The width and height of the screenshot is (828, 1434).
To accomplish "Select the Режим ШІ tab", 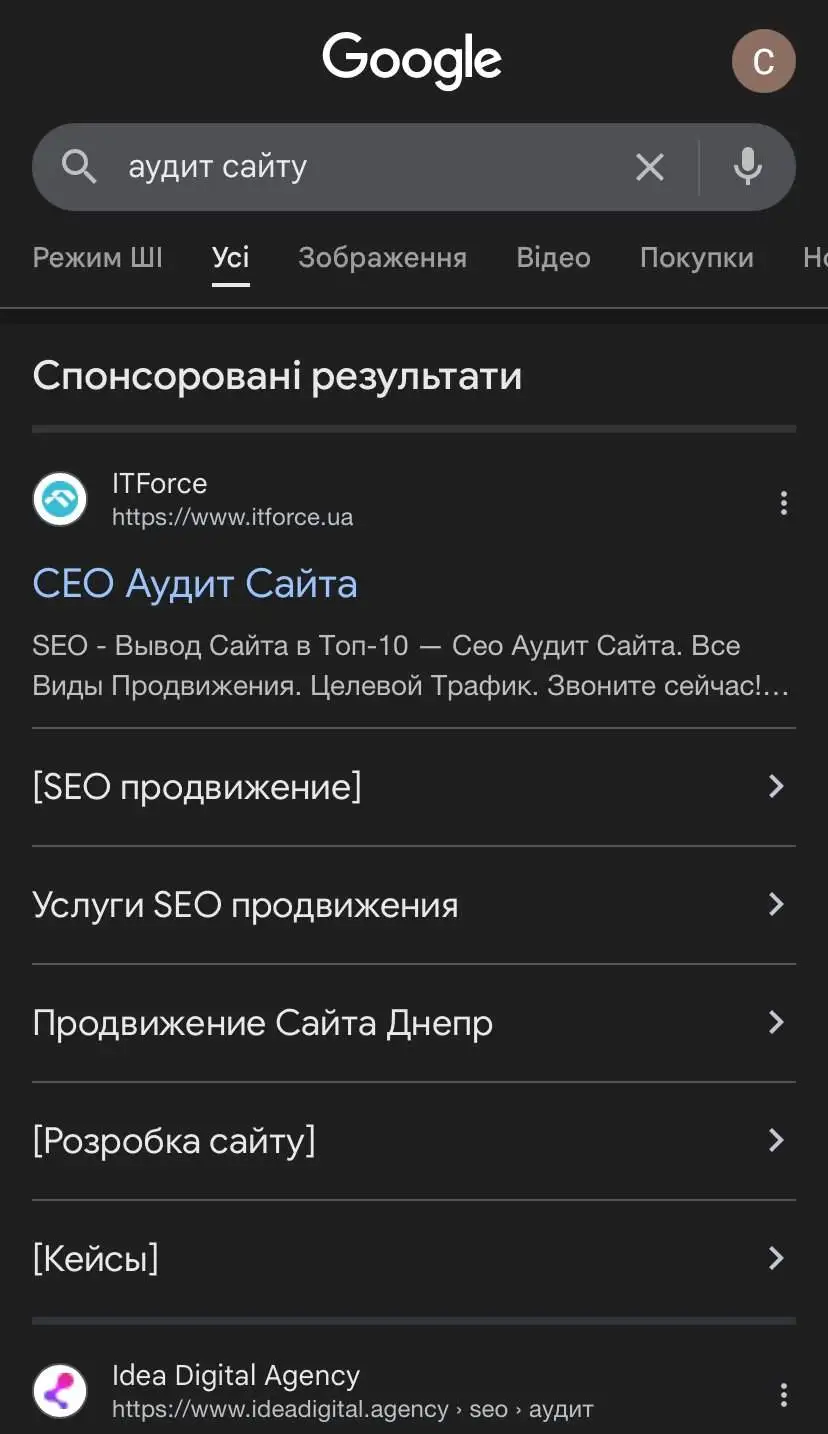I will coord(98,258).
